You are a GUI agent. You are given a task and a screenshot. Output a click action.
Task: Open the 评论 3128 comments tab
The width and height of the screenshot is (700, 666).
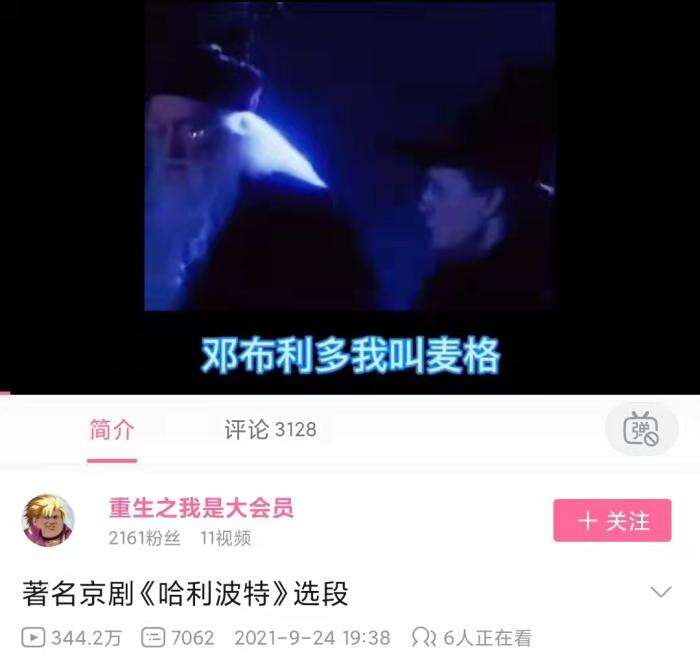[270, 430]
